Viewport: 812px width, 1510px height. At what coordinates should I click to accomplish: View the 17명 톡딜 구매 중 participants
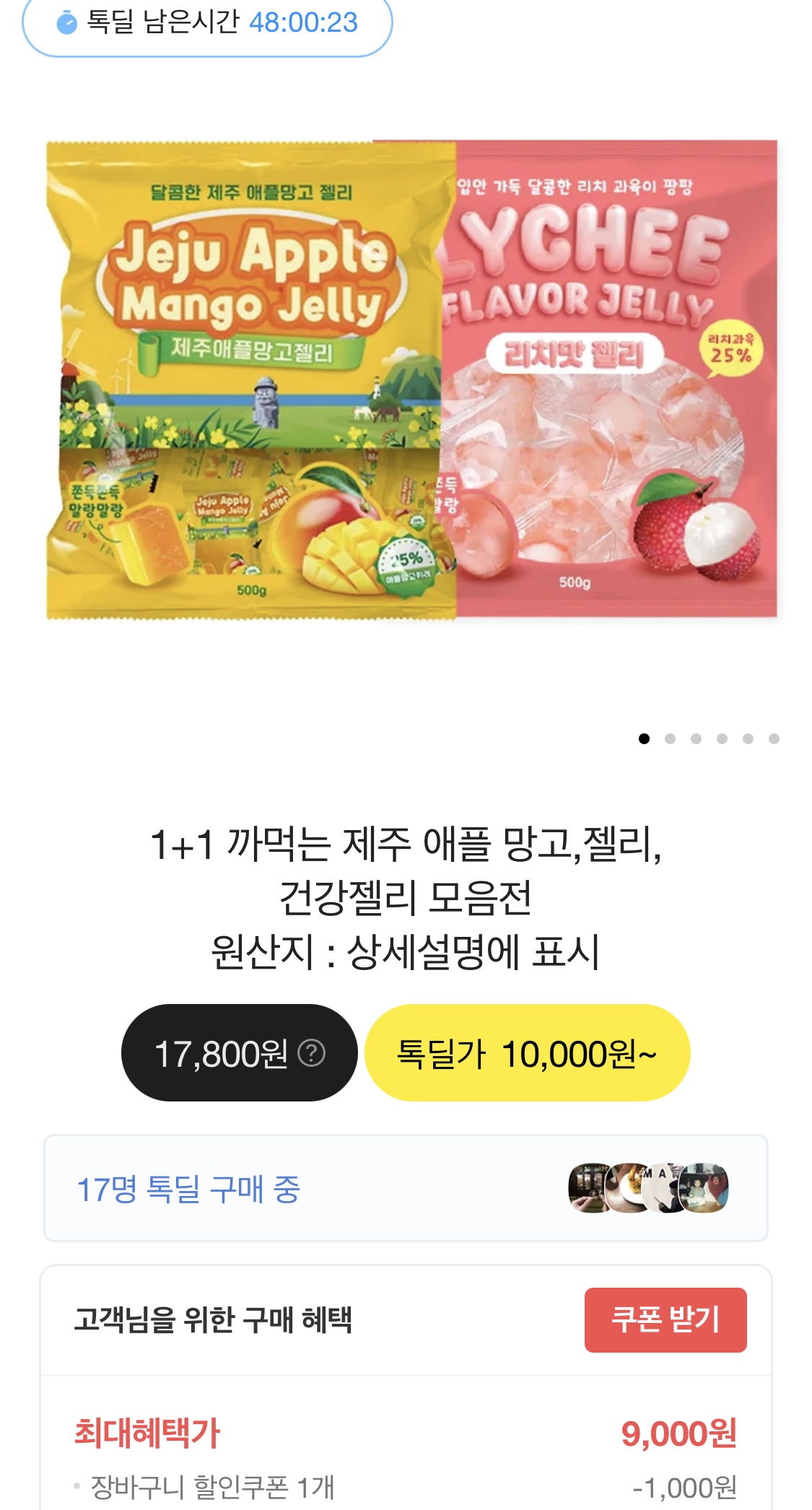(x=406, y=1188)
